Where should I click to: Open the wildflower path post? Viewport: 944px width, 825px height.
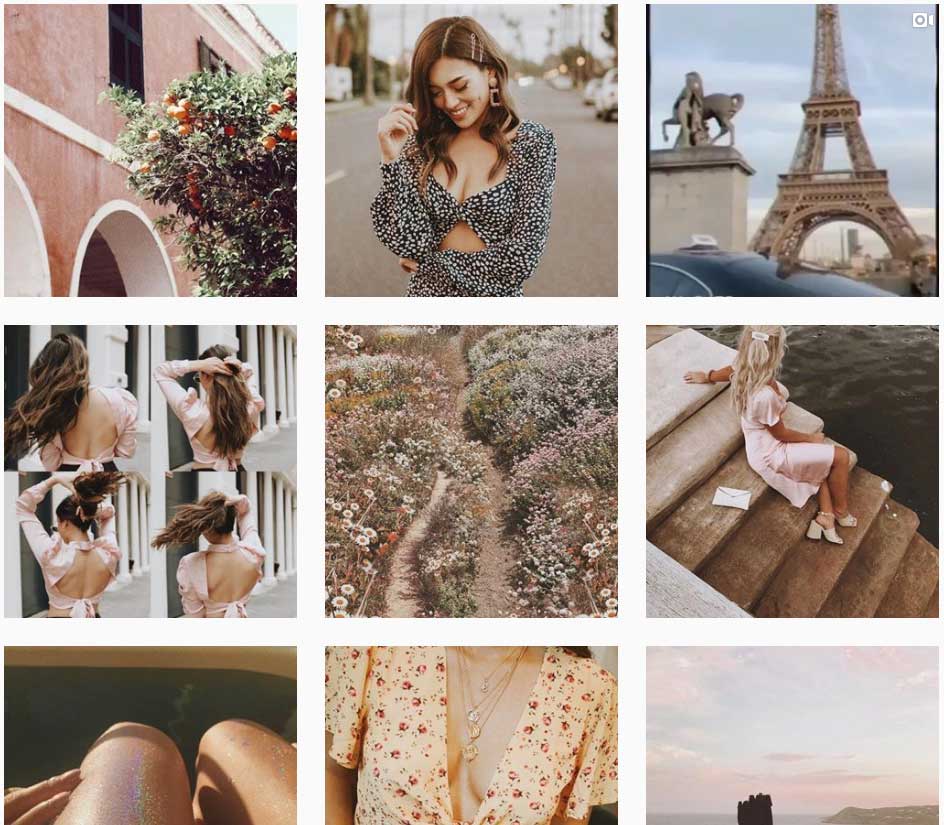(x=471, y=471)
